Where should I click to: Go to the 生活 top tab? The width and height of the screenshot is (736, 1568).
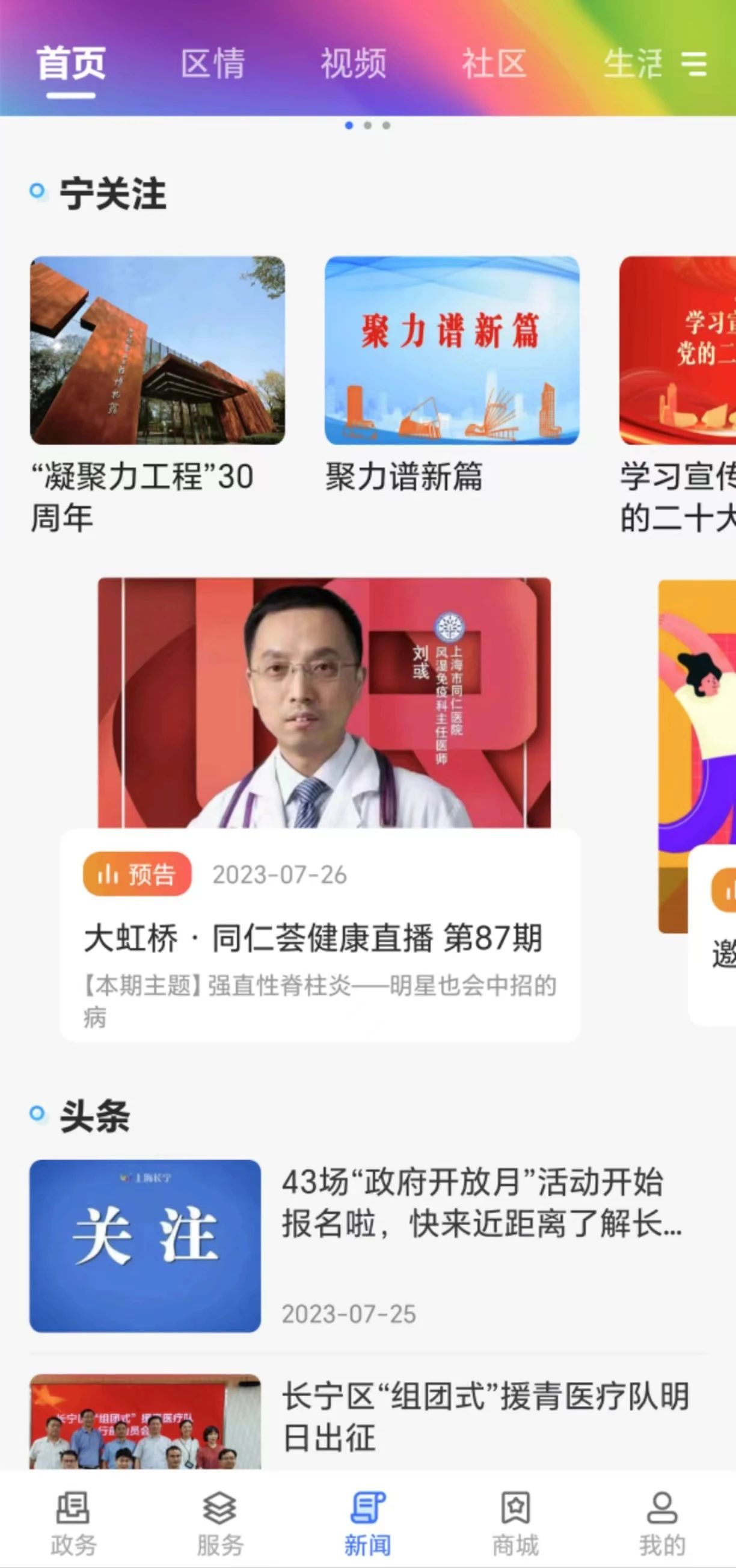click(633, 63)
